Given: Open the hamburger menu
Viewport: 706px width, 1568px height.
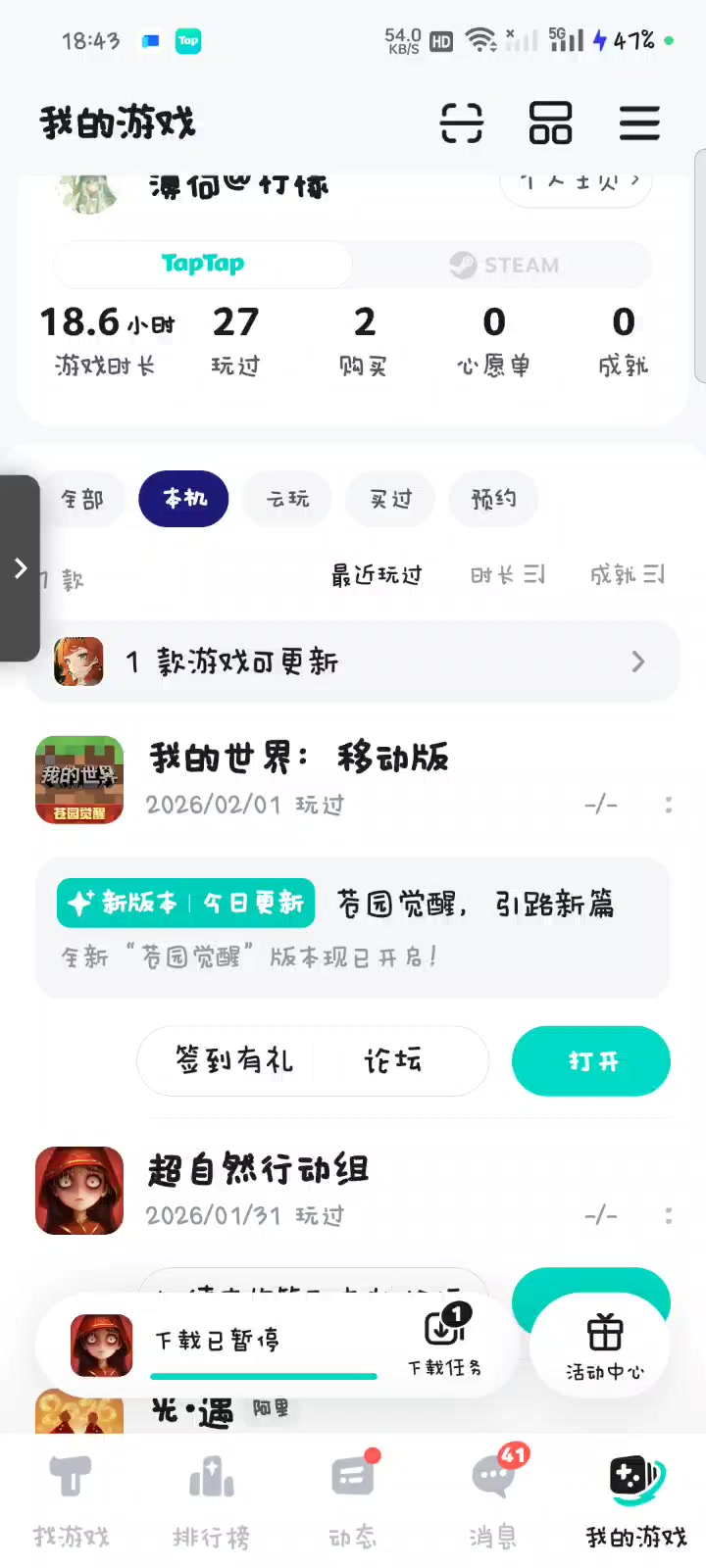Looking at the screenshot, I should (x=639, y=123).
